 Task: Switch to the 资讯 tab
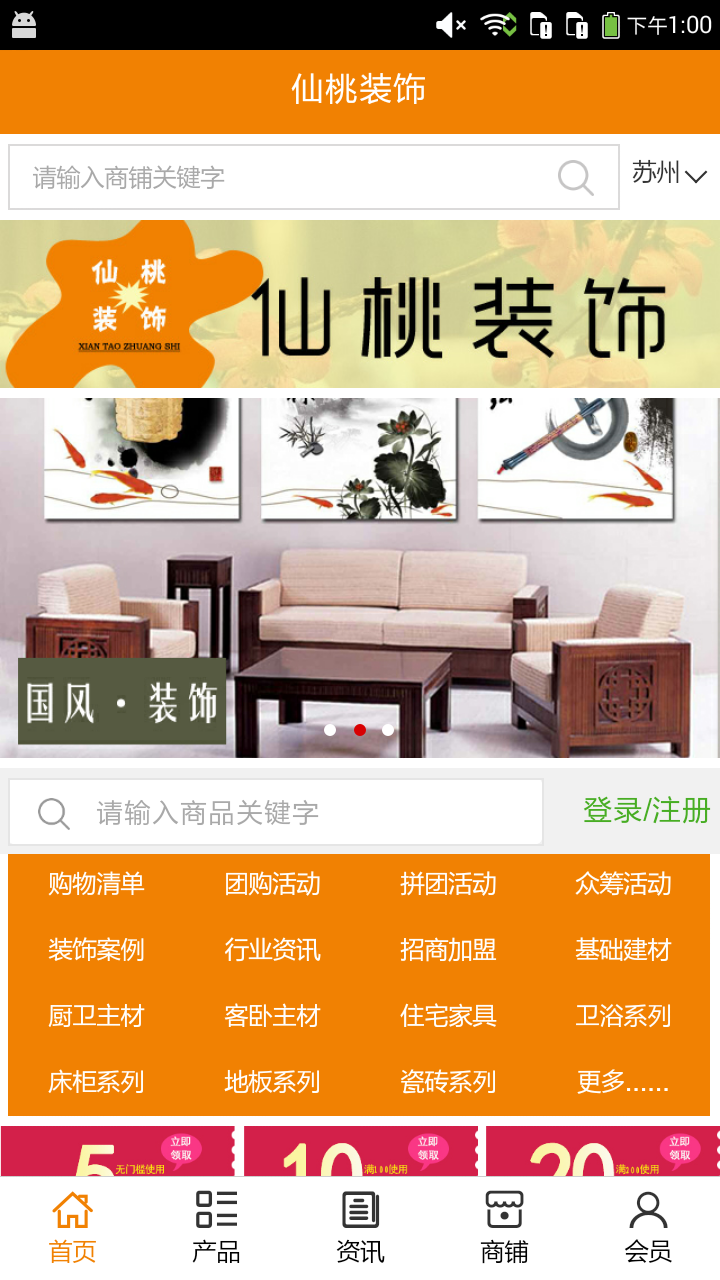point(360,1227)
